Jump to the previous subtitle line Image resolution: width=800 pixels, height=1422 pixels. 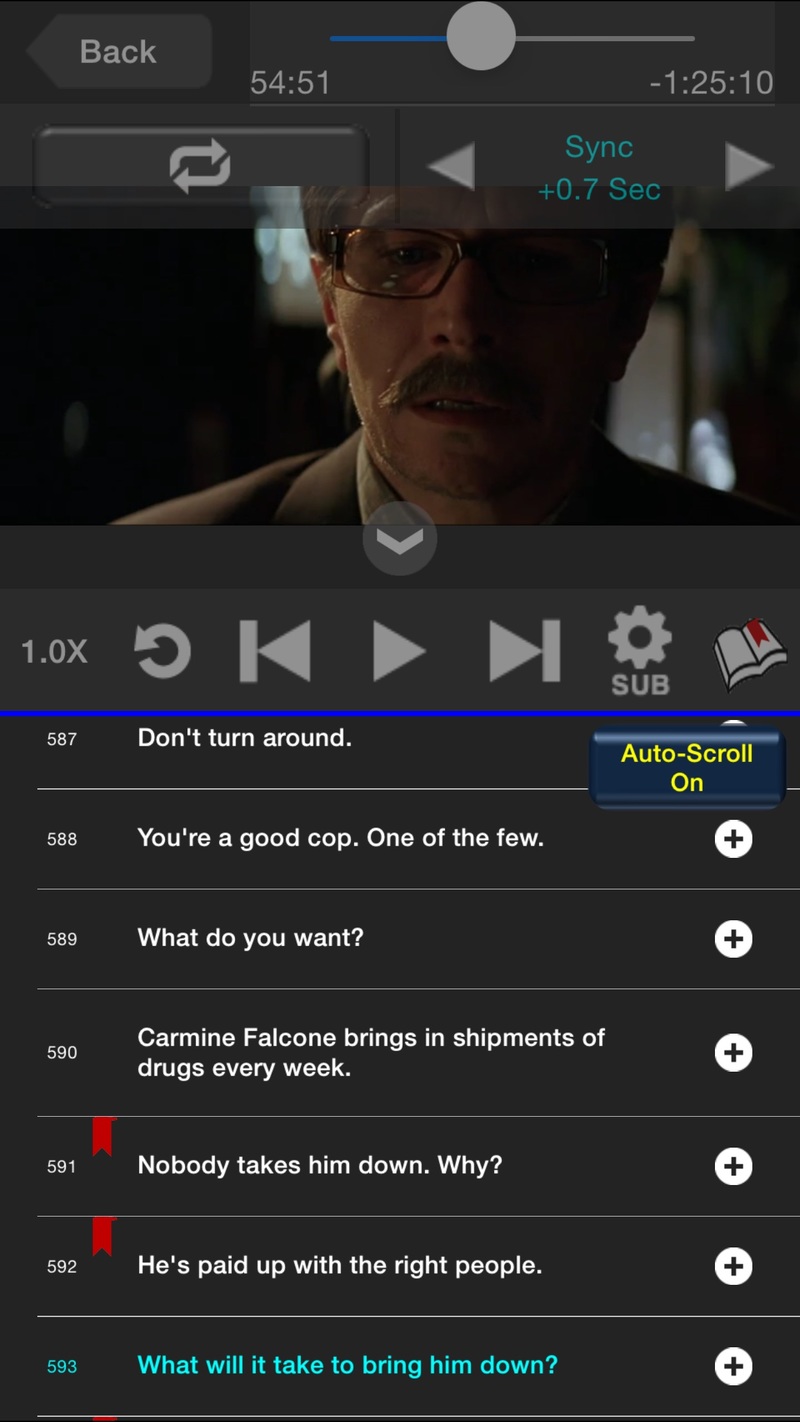[x=275, y=652]
